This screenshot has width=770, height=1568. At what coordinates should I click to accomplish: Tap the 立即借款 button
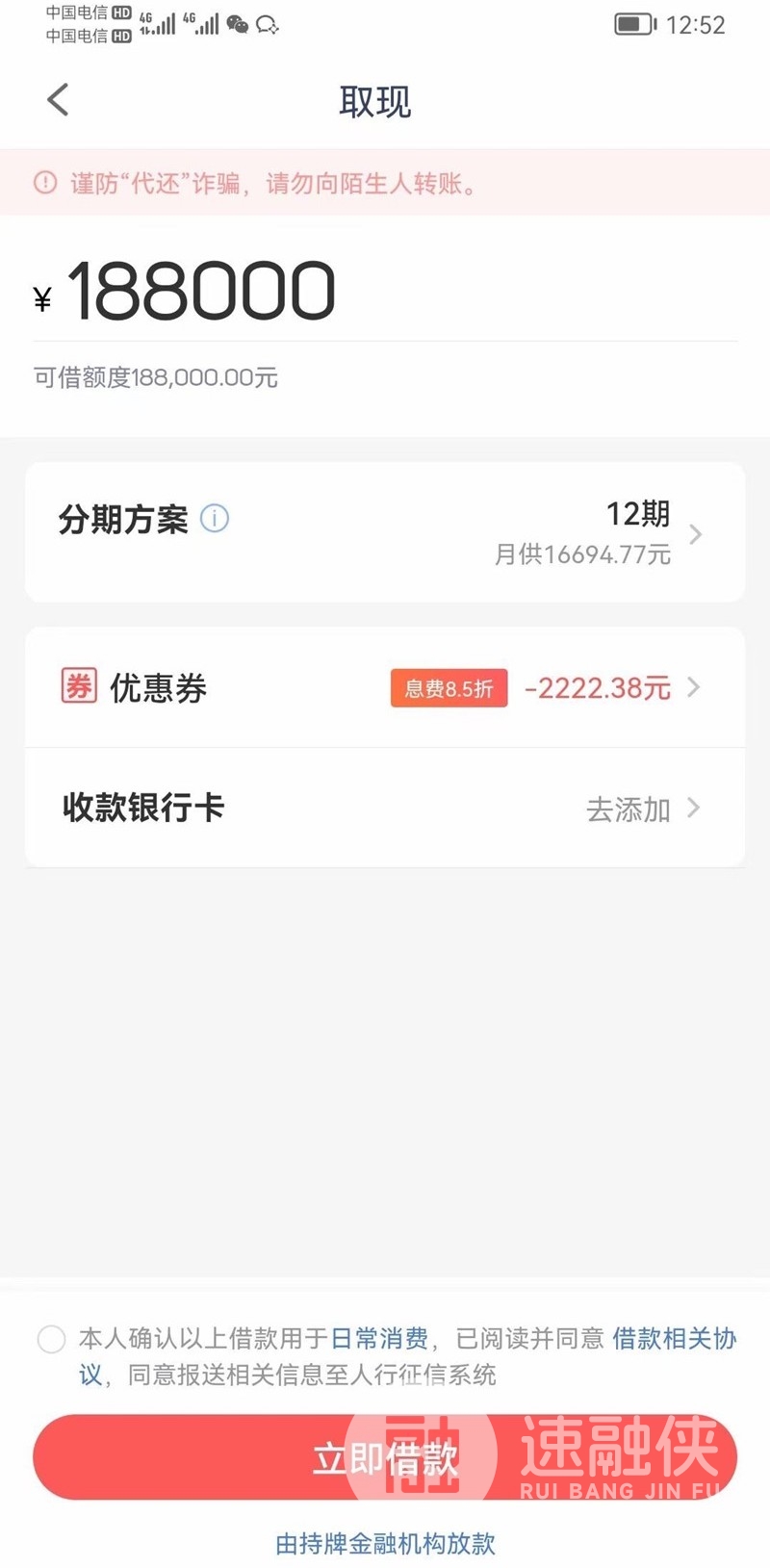click(x=385, y=1457)
